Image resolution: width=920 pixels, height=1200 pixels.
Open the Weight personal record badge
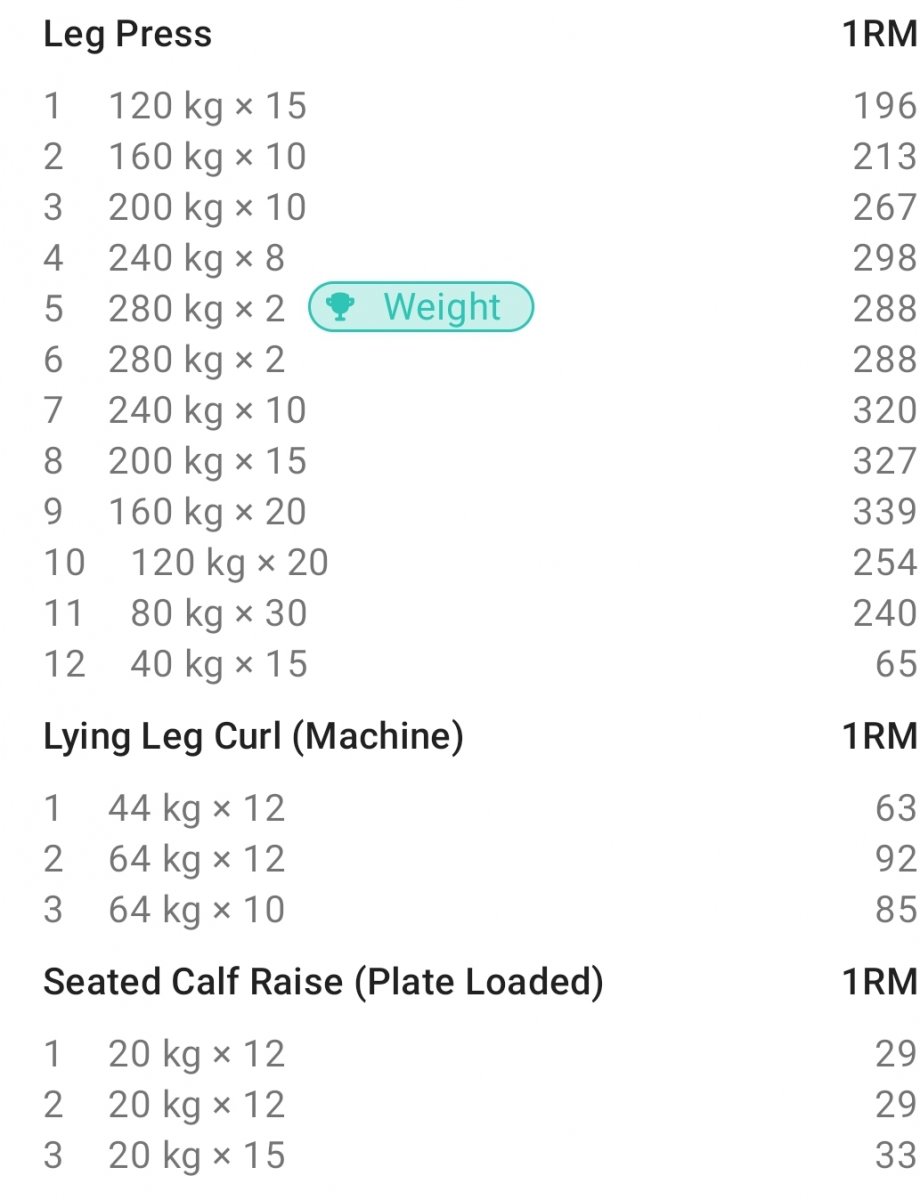click(x=420, y=307)
